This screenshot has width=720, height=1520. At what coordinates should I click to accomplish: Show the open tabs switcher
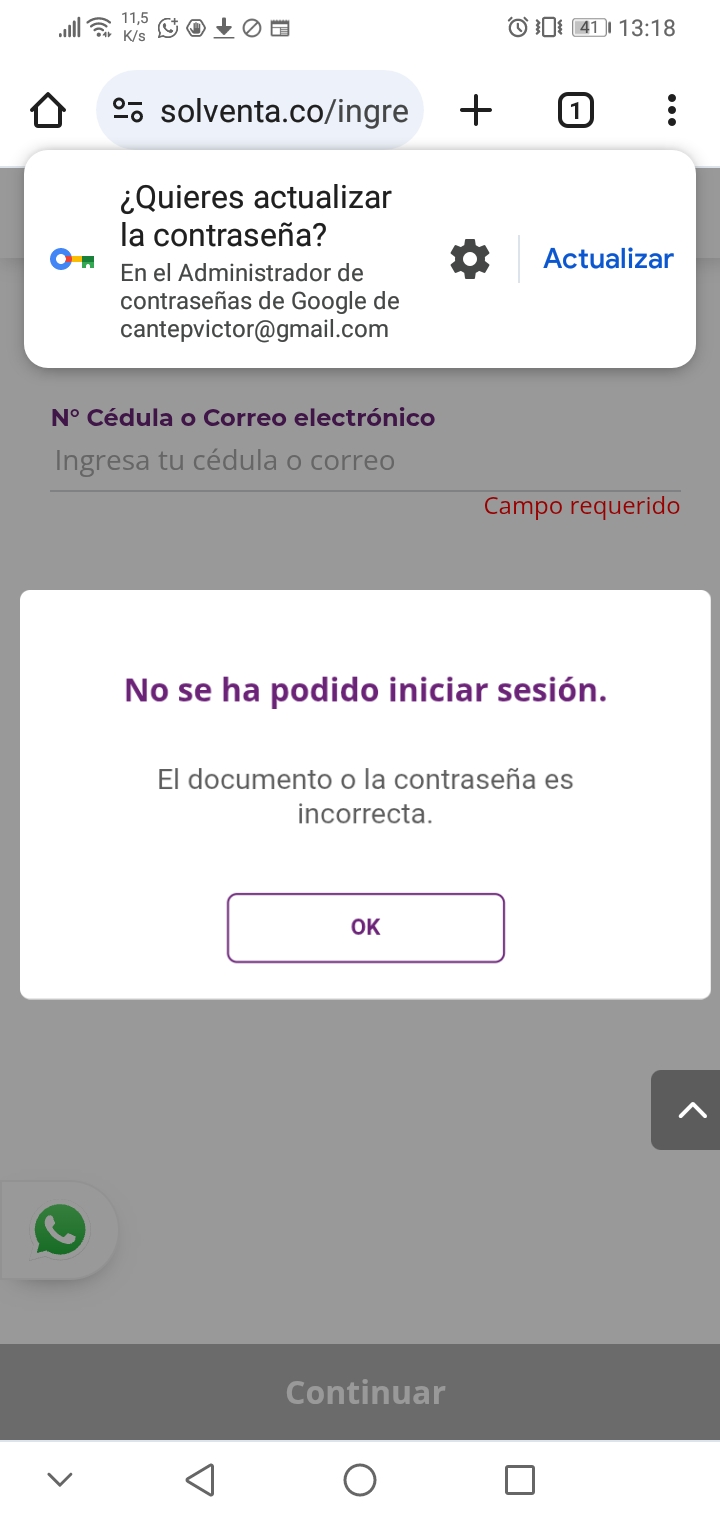pos(575,110)
